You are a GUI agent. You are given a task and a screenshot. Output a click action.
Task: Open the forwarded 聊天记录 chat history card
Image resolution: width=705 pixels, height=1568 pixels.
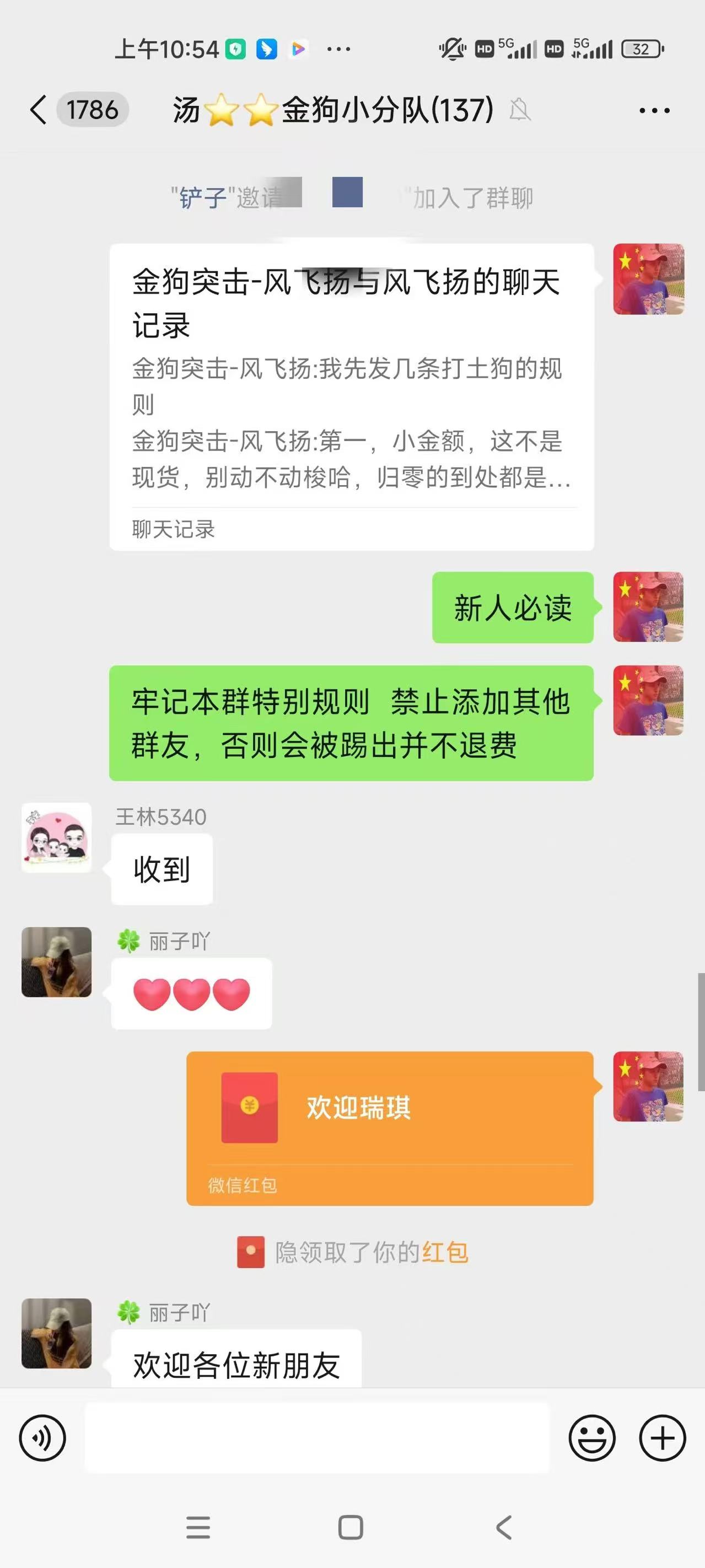(351, 397)
